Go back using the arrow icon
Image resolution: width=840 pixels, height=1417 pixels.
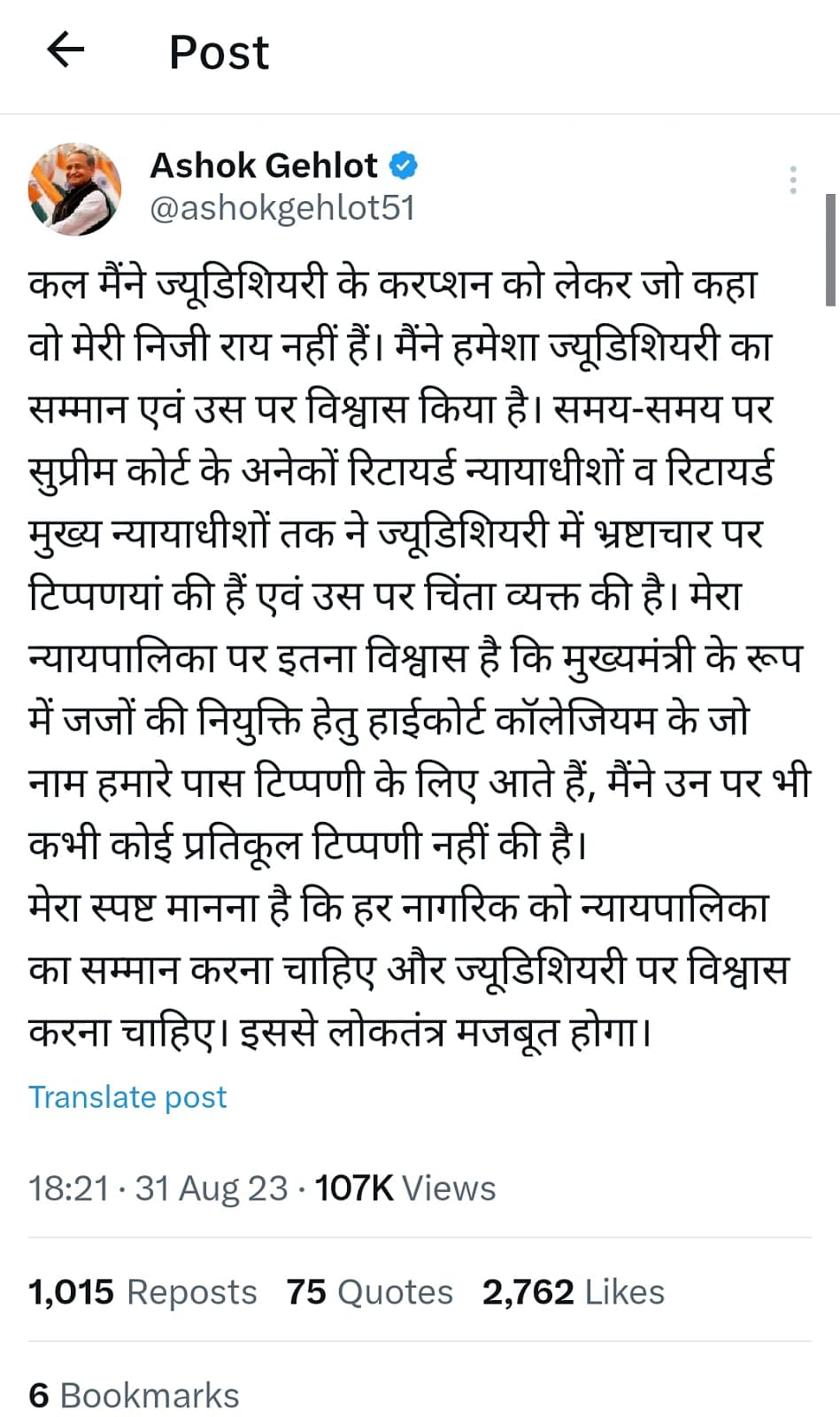tap(66, 50)
